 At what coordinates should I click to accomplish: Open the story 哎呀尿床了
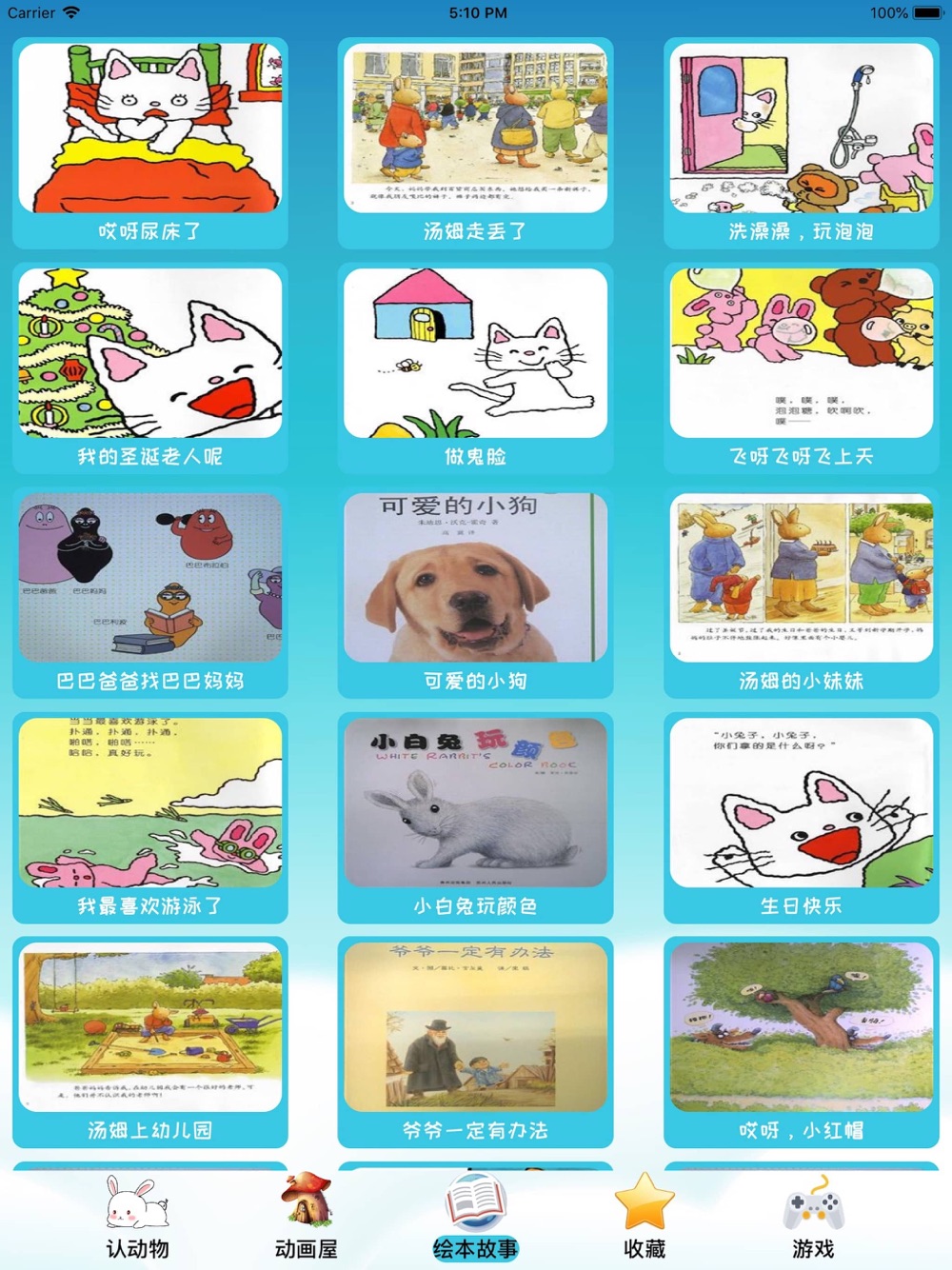pyautogui.click(x=150, y=143)
